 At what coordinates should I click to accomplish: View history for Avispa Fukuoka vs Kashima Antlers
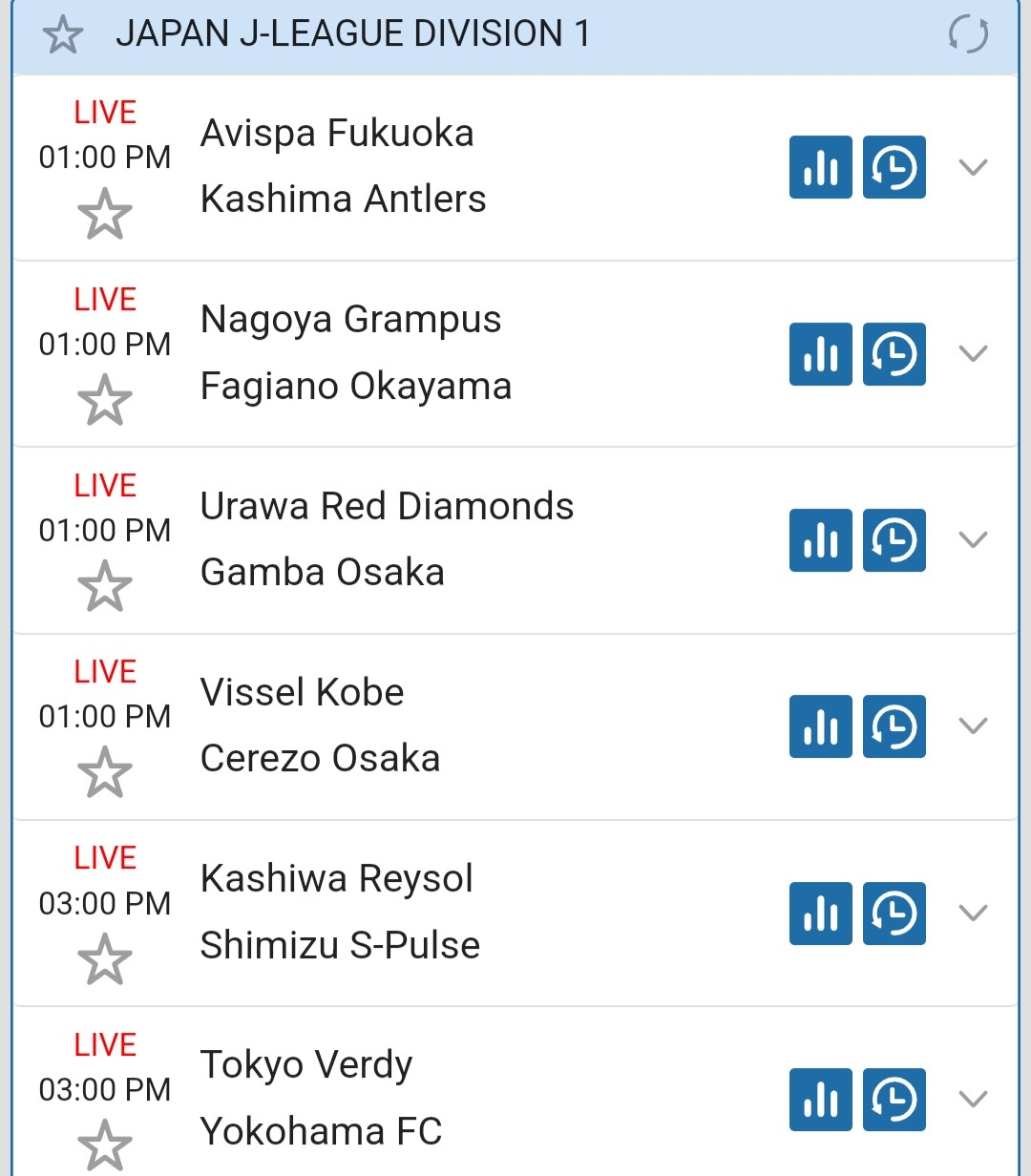pyautogui.click(x=894, y=168)
